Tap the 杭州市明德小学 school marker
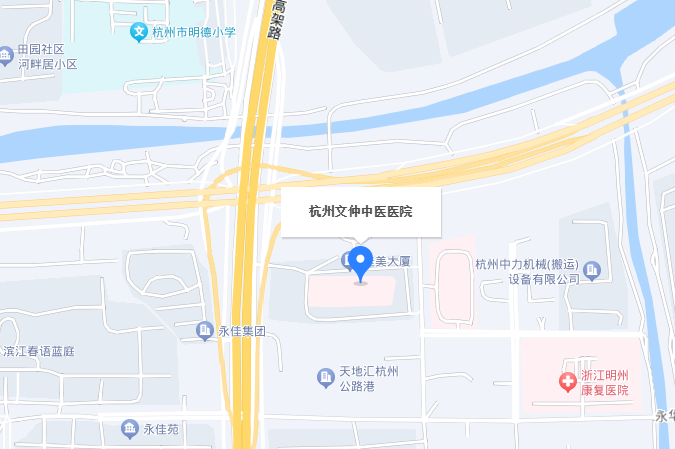Image resolution: width=675 pixels, height=449 pixels. pos(140,33)
